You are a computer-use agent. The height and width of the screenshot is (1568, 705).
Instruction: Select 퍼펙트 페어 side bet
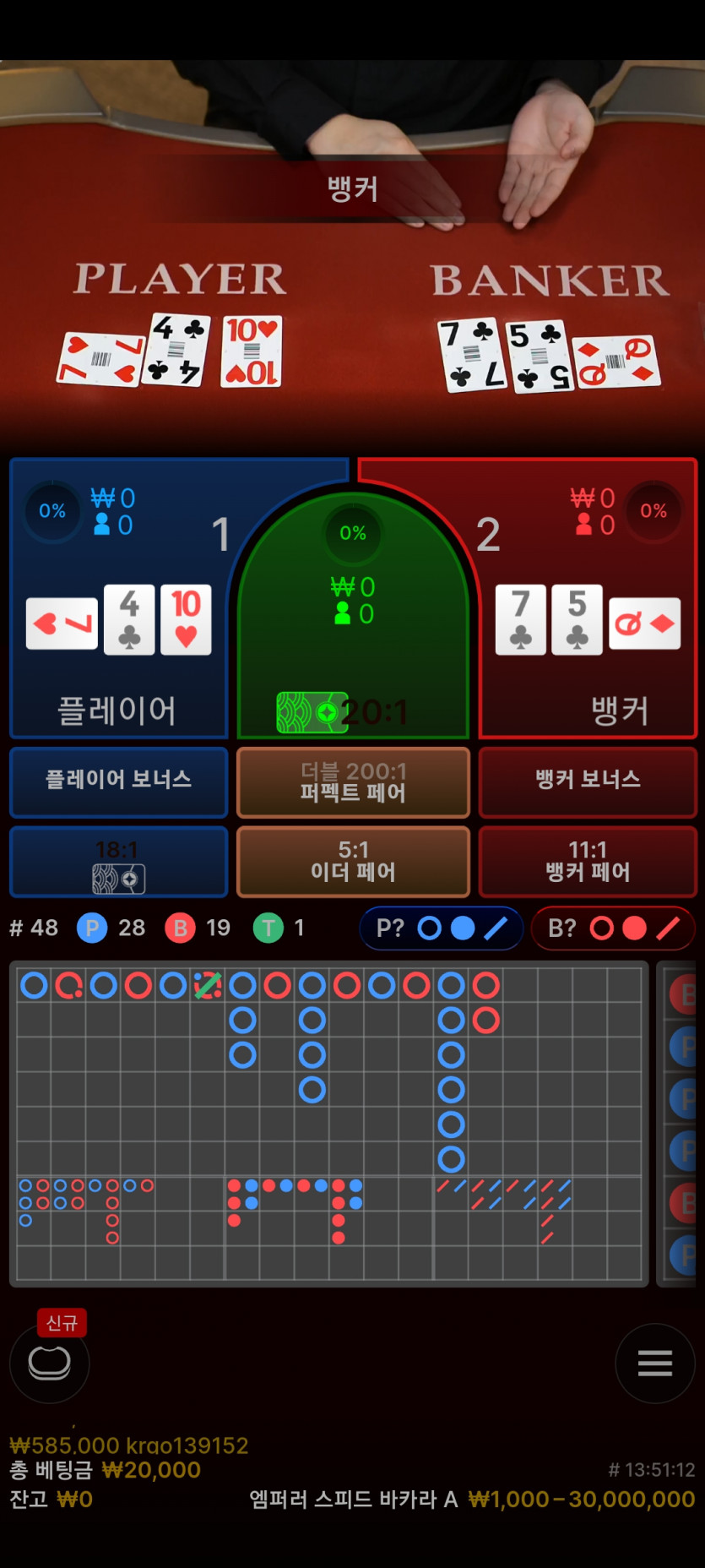353,781
